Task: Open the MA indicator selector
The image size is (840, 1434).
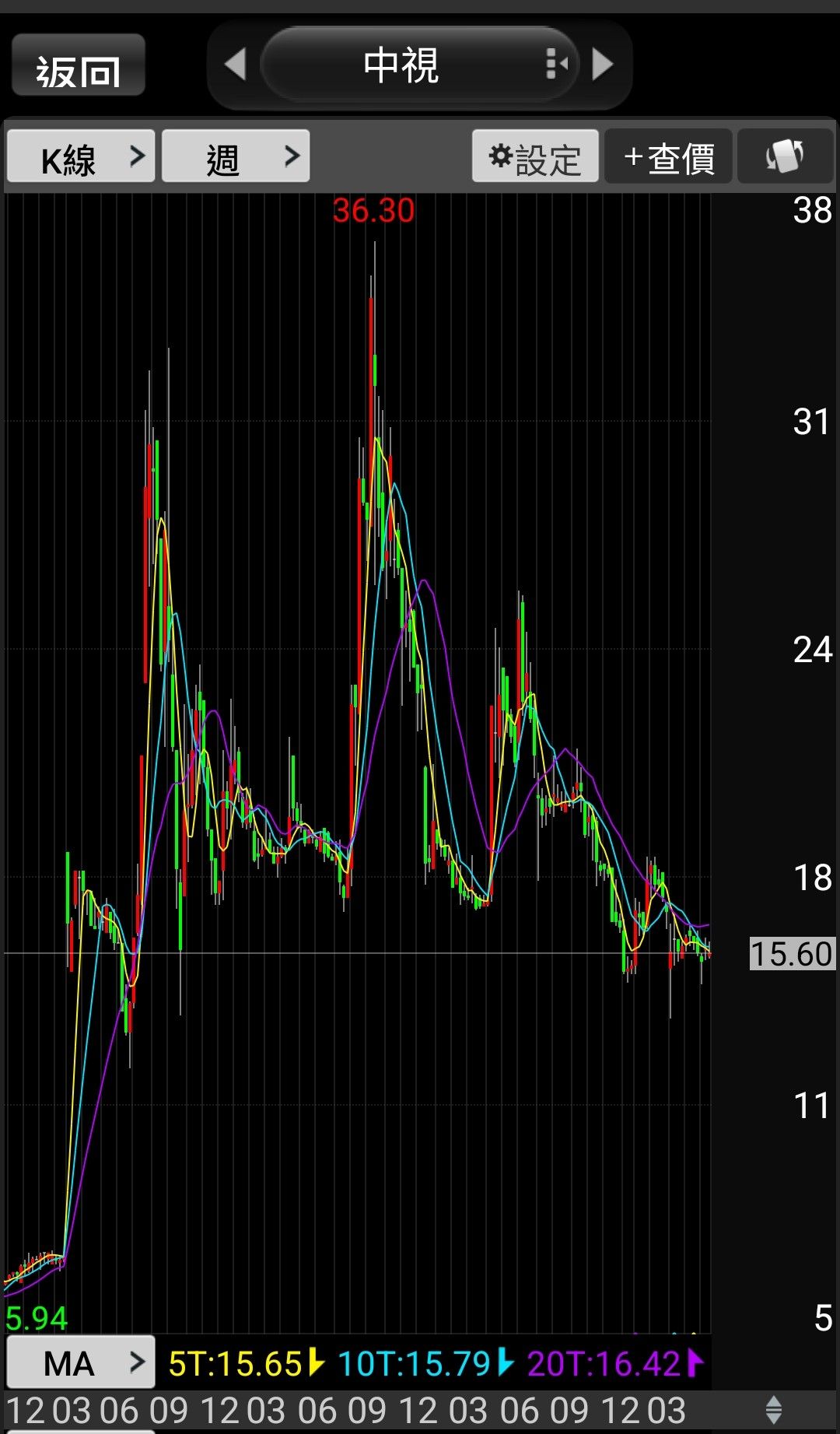Action: (81, 1363)
